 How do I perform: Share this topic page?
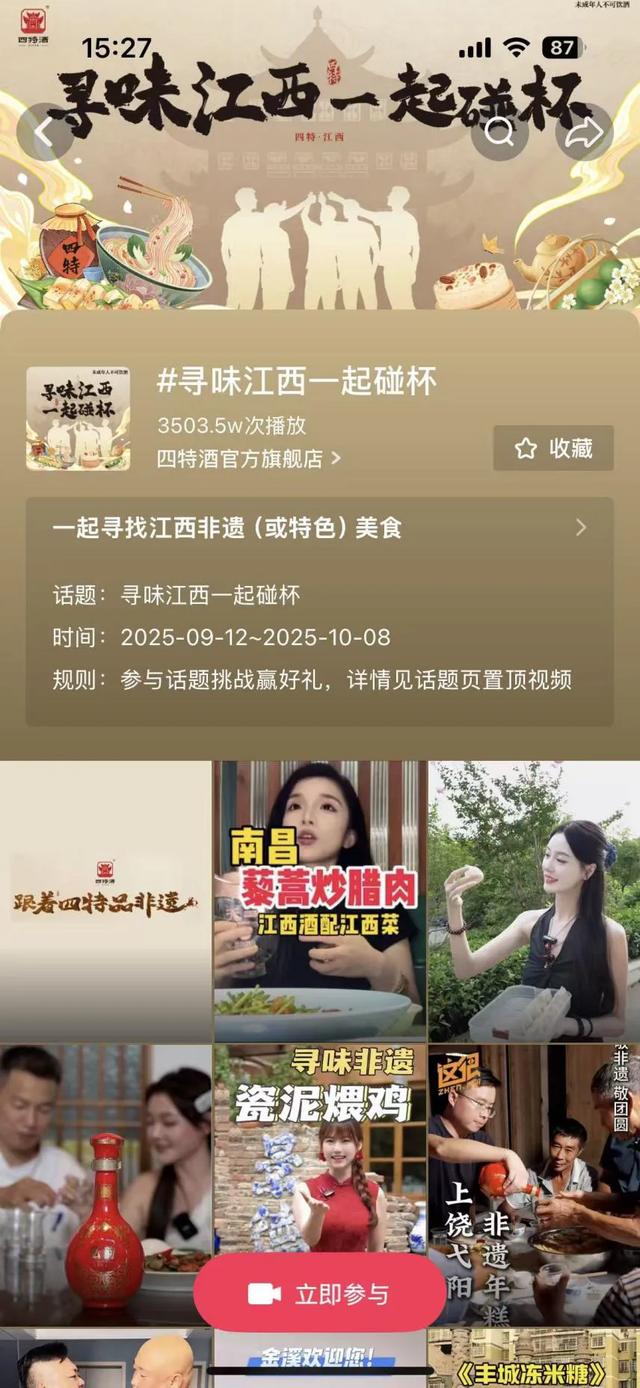click(583, 132)
